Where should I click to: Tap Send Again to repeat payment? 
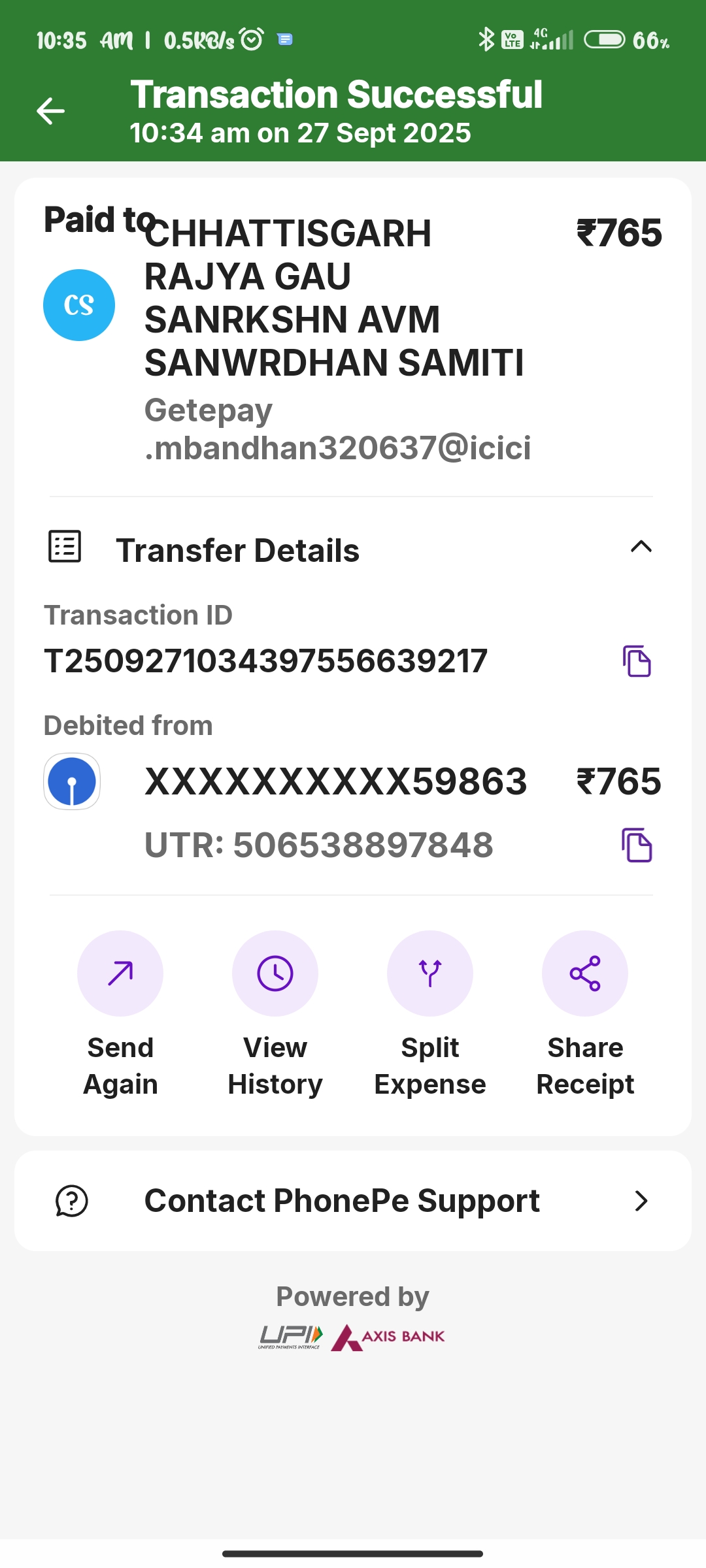pos(120,973)
